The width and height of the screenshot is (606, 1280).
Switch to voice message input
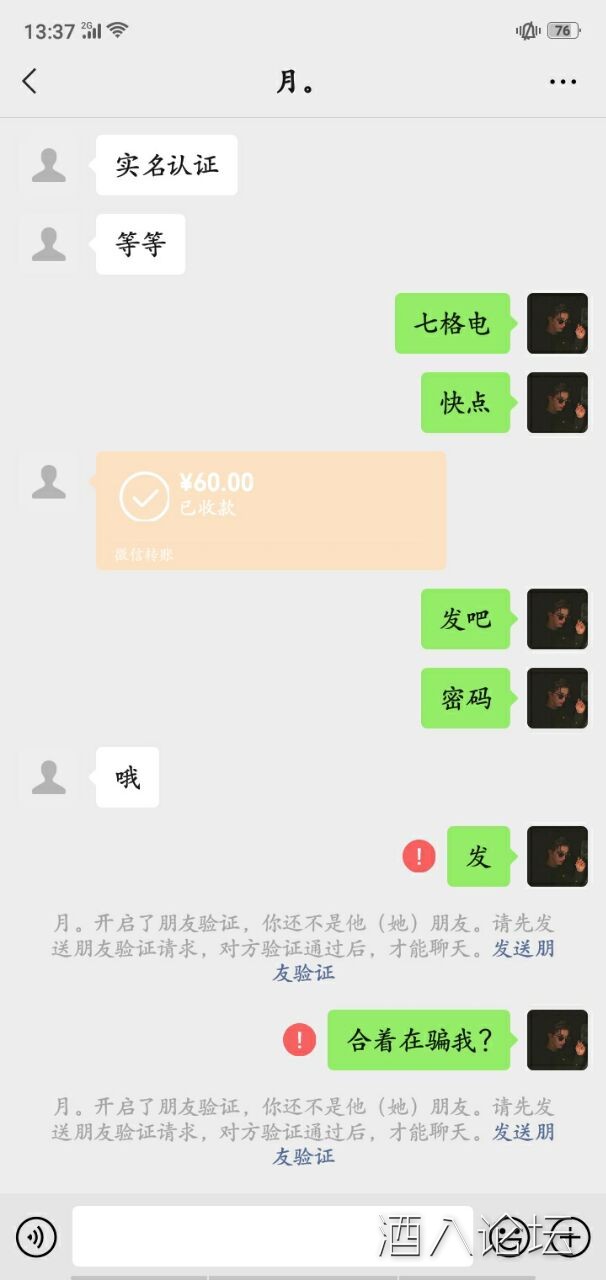(x=36, y=1237)
